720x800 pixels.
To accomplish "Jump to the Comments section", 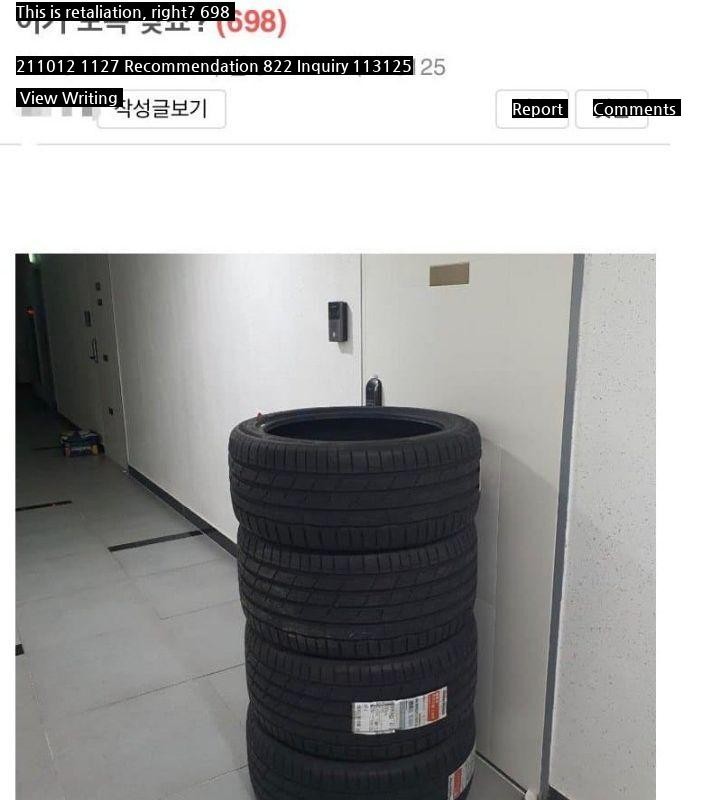I will point(611,109).
